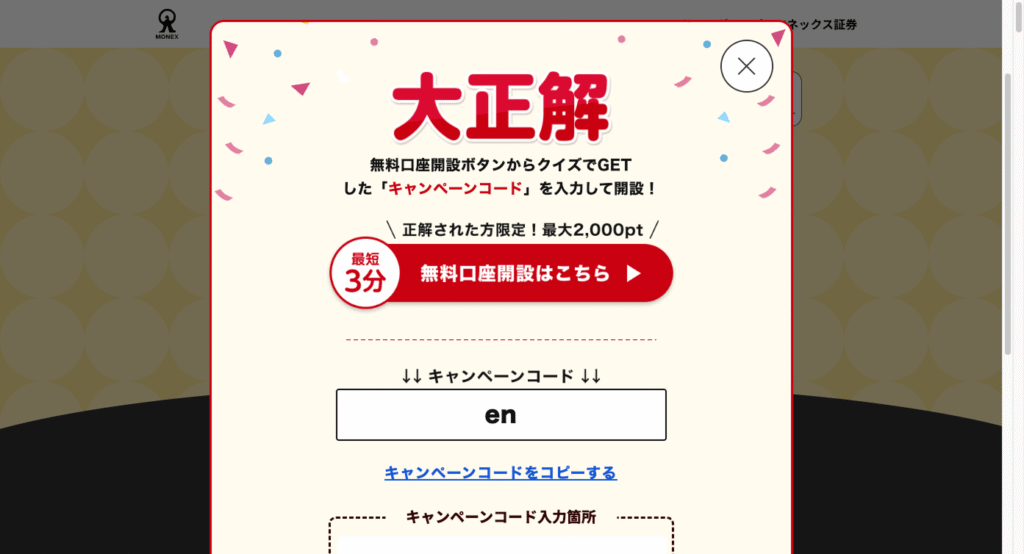Tap the キャンペーンコードをコピーする link
1024x554 pixels.
500,472
